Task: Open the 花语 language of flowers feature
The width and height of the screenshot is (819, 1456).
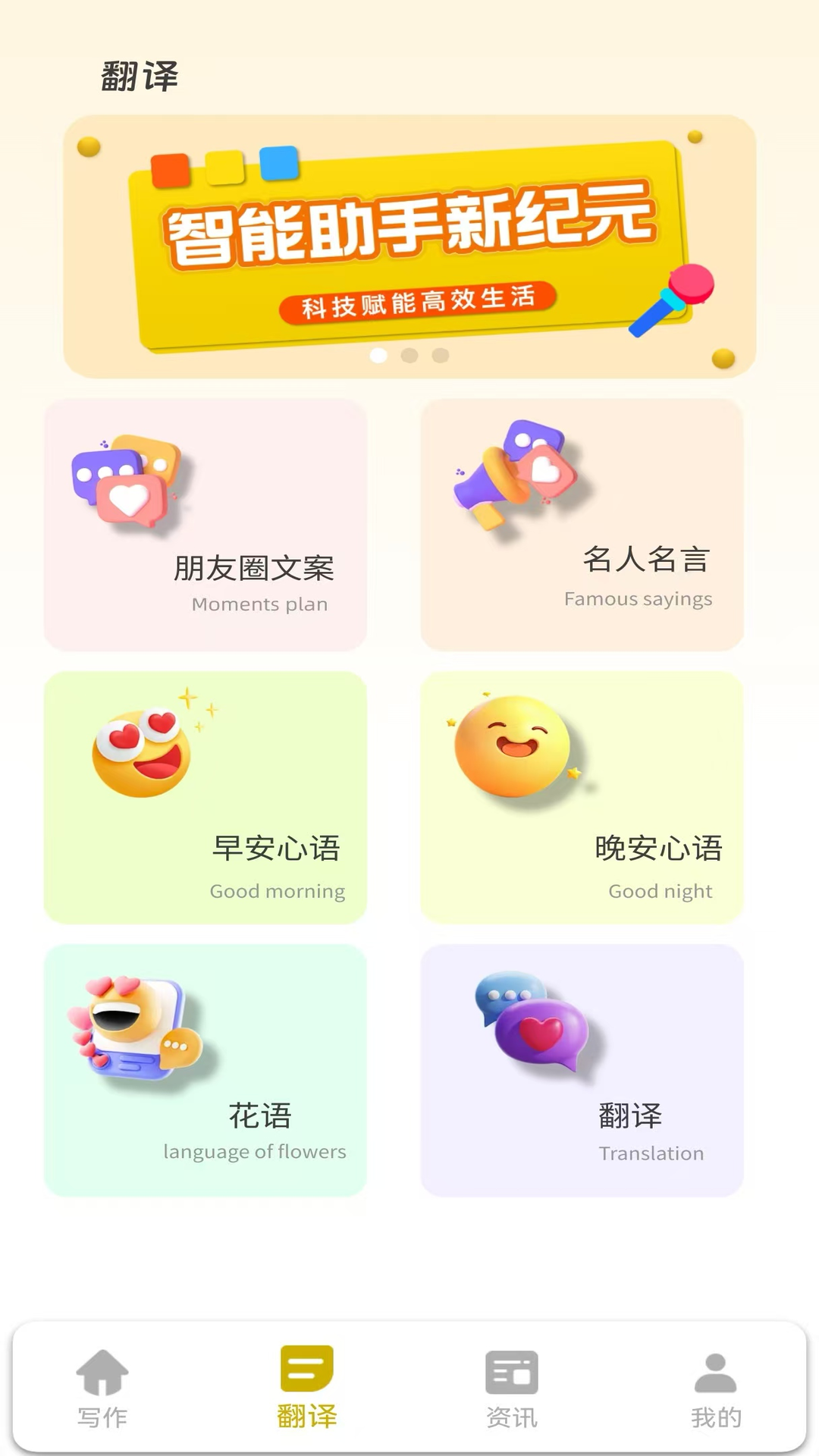Action: pos(205,1069)
